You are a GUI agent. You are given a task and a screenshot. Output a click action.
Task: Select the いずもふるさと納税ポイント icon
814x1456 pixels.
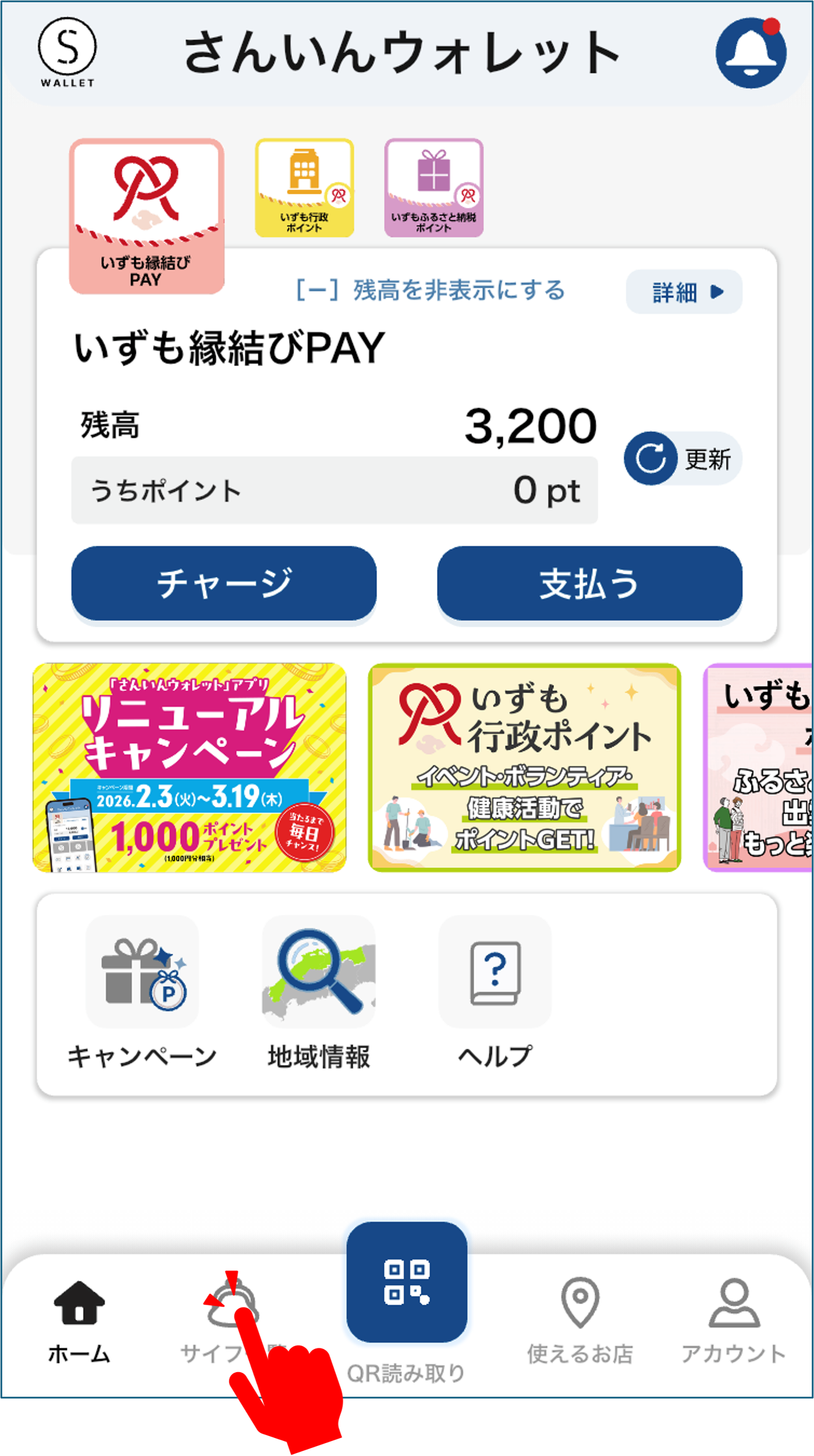(x=434, y=187)
